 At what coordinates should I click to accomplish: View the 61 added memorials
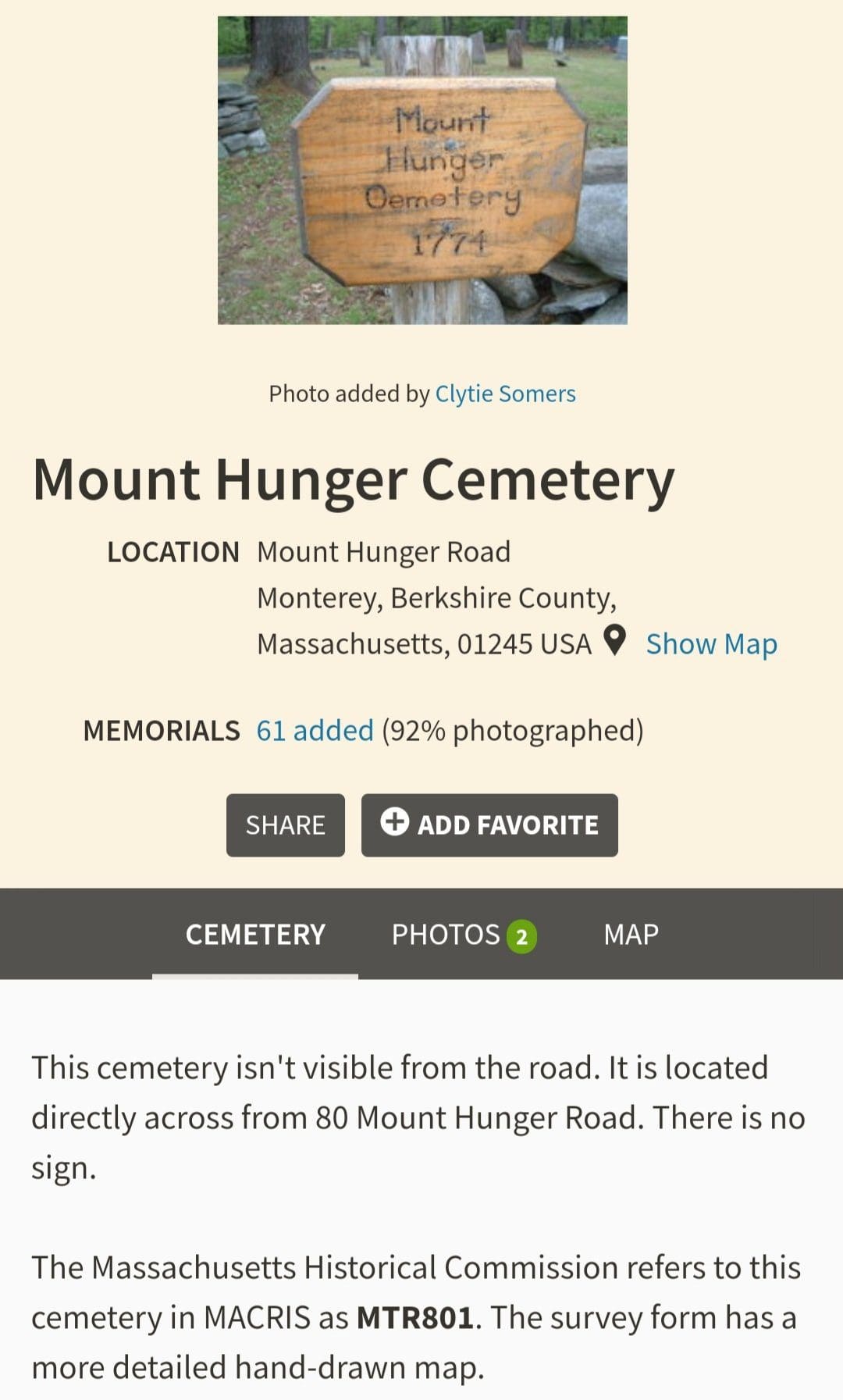tap(315, 731)
